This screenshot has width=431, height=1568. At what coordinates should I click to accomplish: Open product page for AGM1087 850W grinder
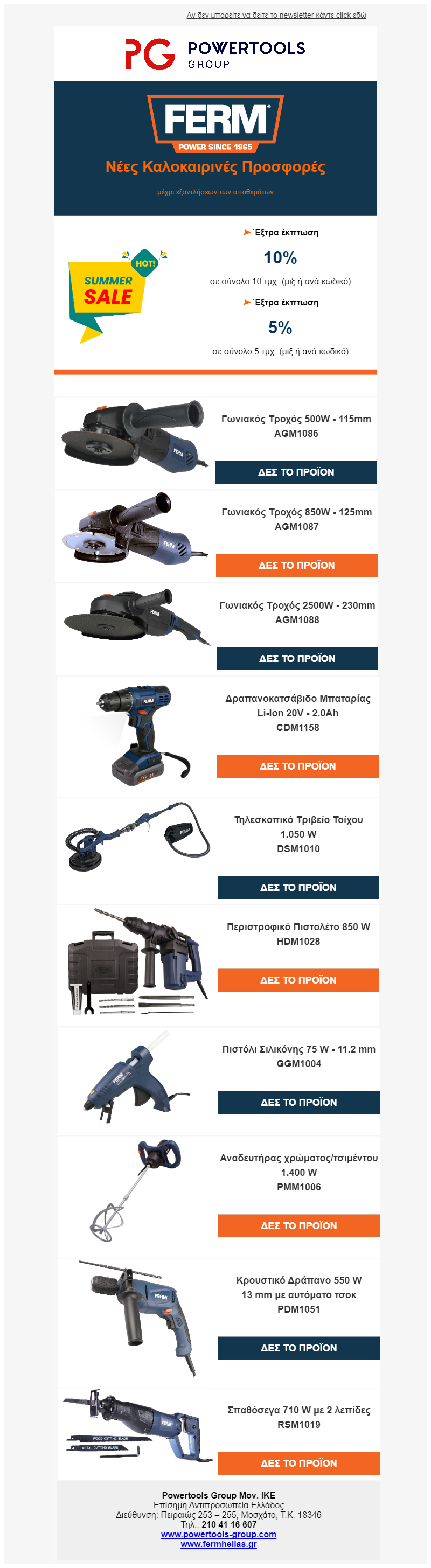point(296,566)
